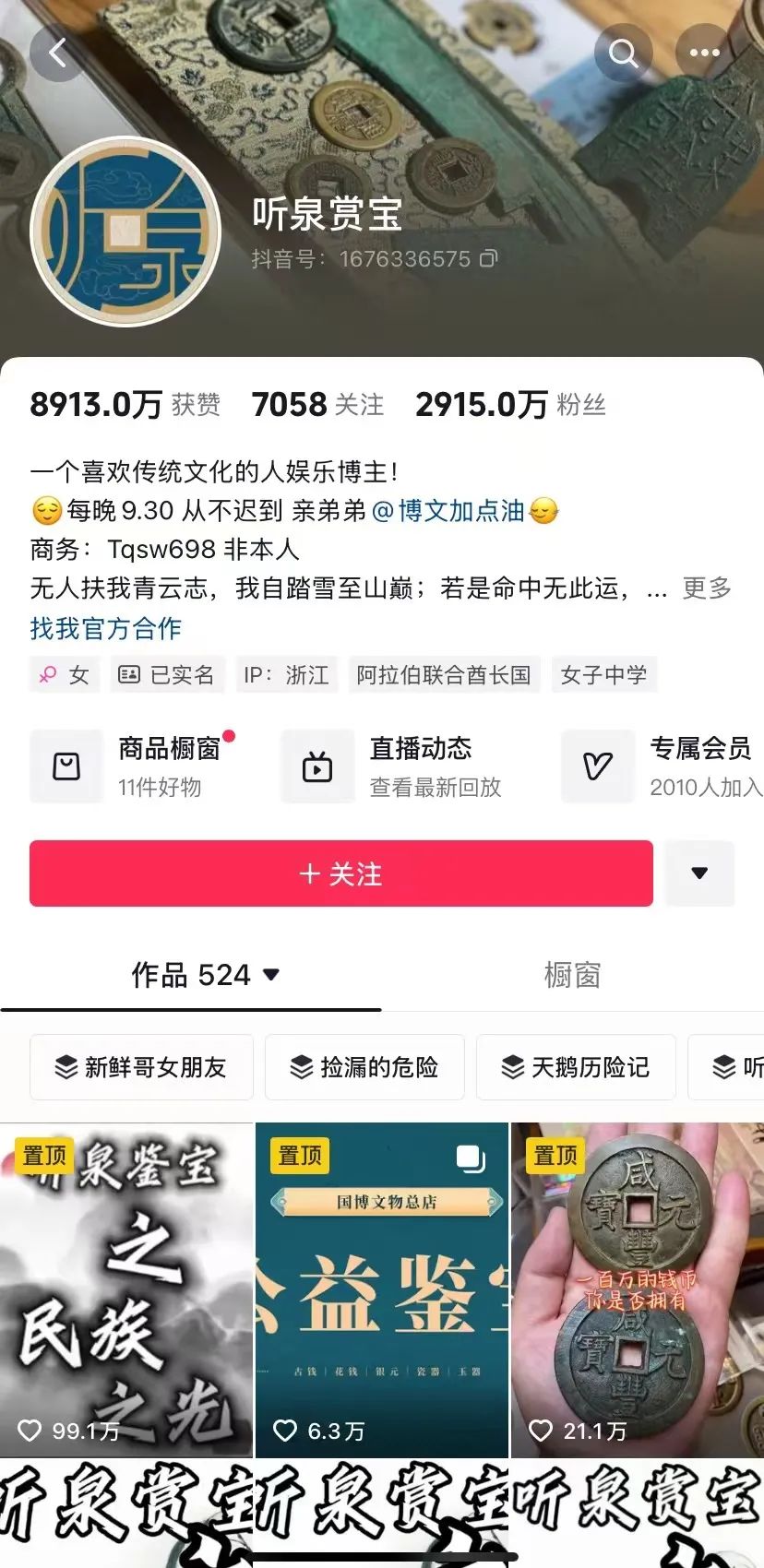Expand the bio with 更多
Screen dimensions: 764x1568
[x=706, y=588]
